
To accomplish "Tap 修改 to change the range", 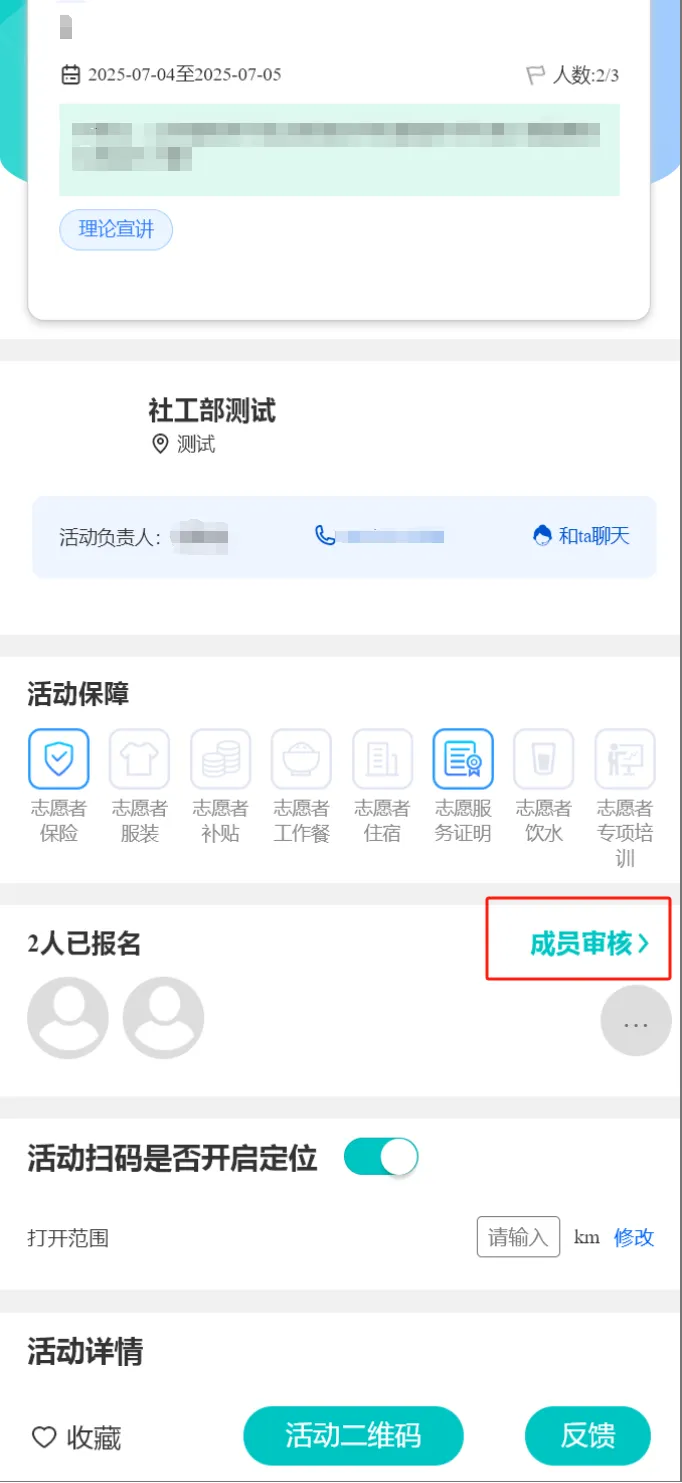I will (633, 1237).
